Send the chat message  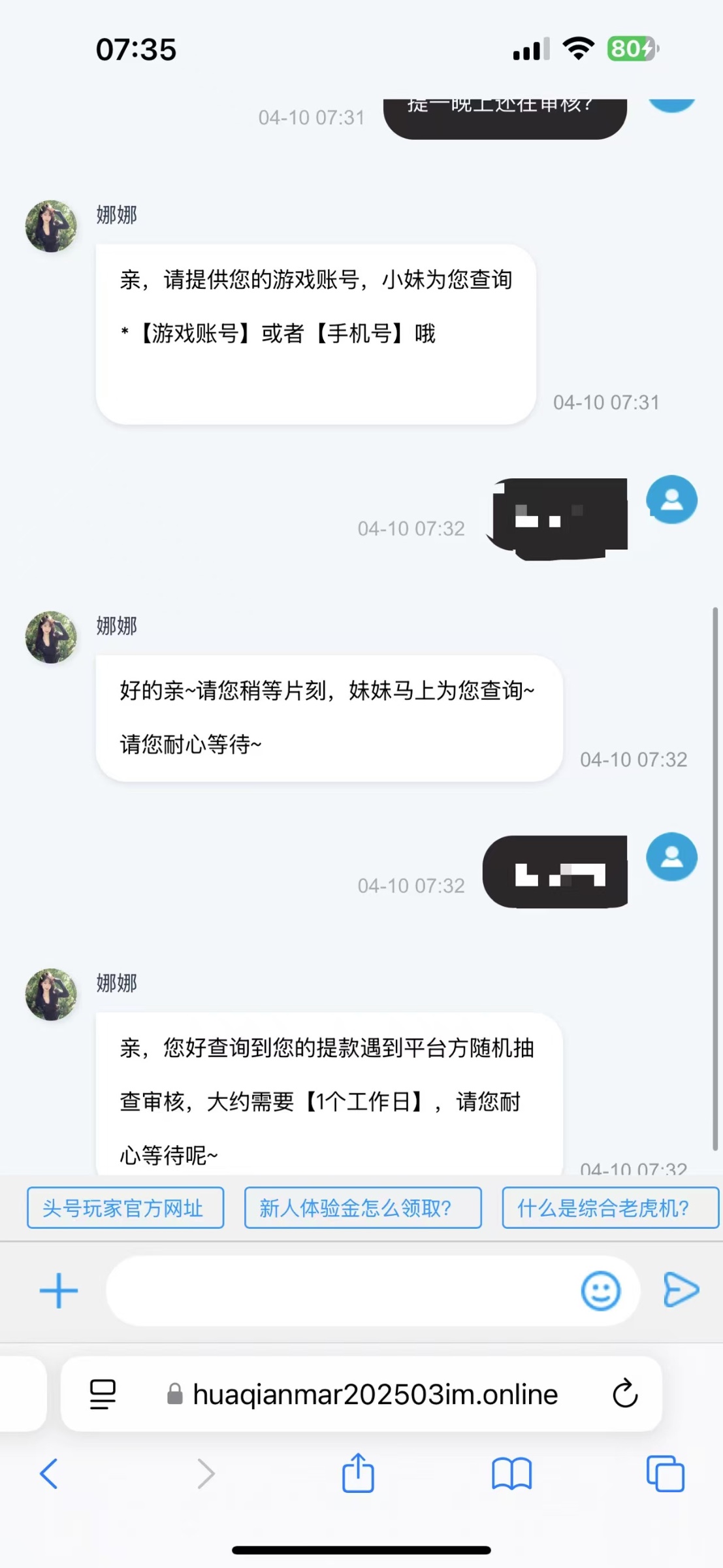point(681,1290)
